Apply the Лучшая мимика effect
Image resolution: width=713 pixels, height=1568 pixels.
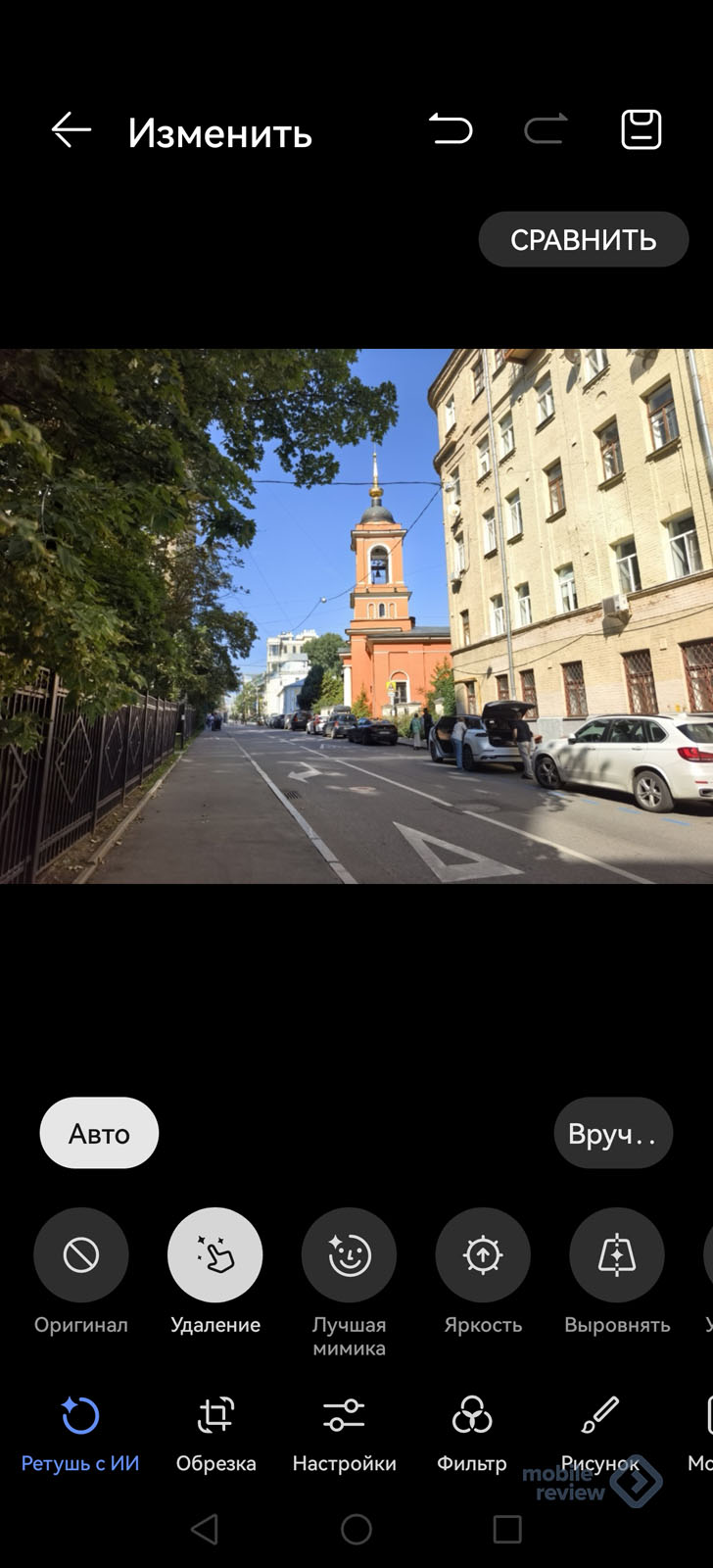pos(349,1255)
